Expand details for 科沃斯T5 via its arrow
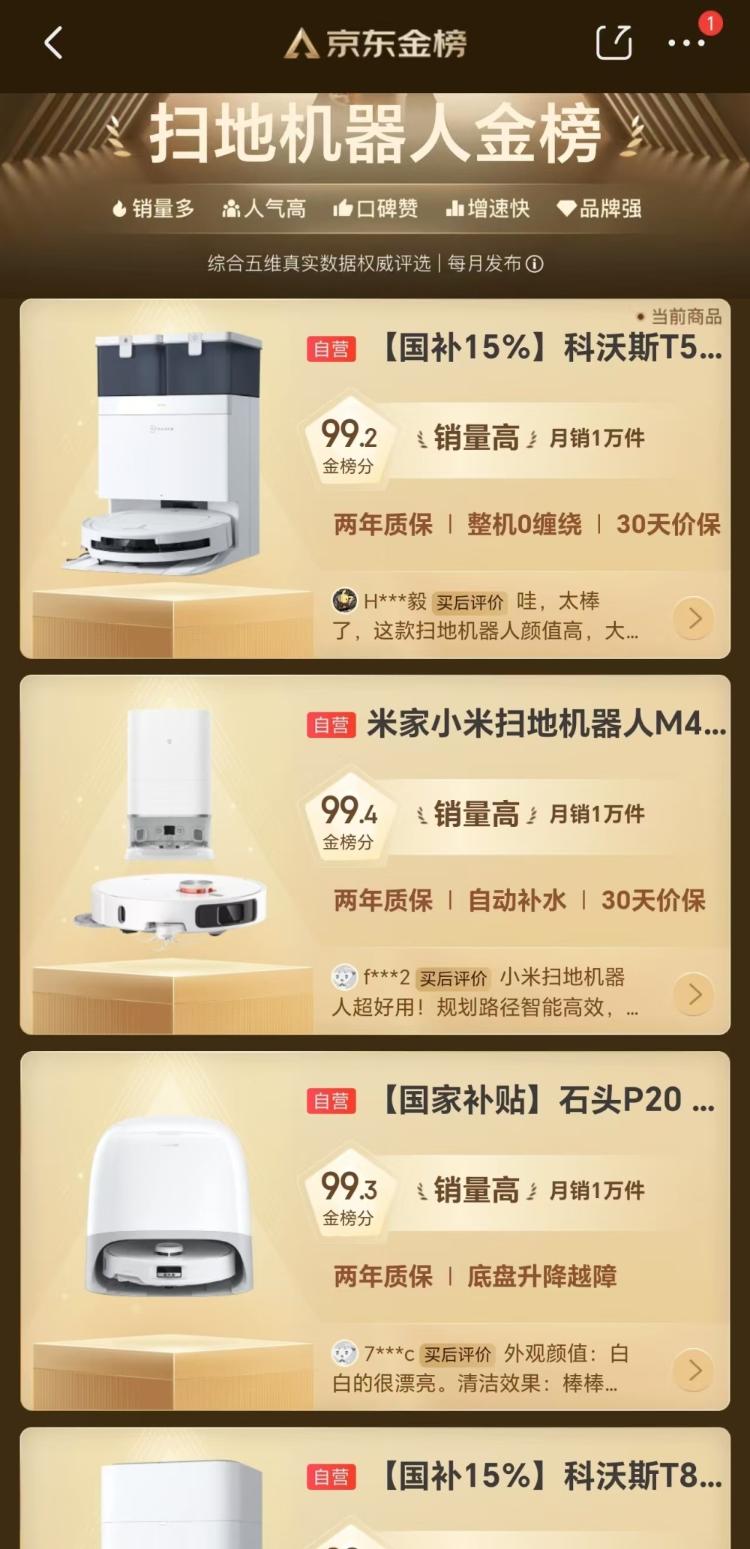750x1549 pixels. coord(694,618)
